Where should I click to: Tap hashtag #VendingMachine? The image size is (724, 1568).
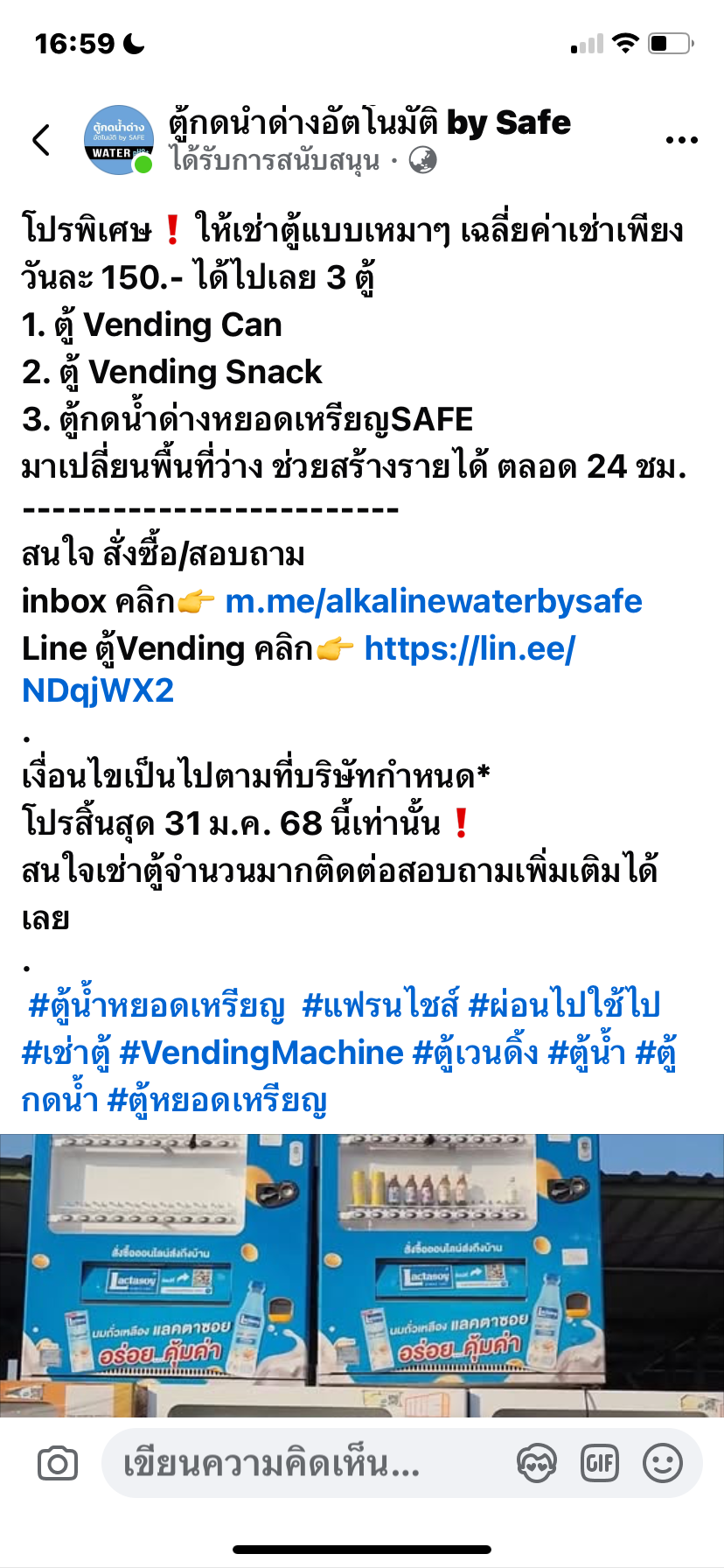(x=261, y=1053)
